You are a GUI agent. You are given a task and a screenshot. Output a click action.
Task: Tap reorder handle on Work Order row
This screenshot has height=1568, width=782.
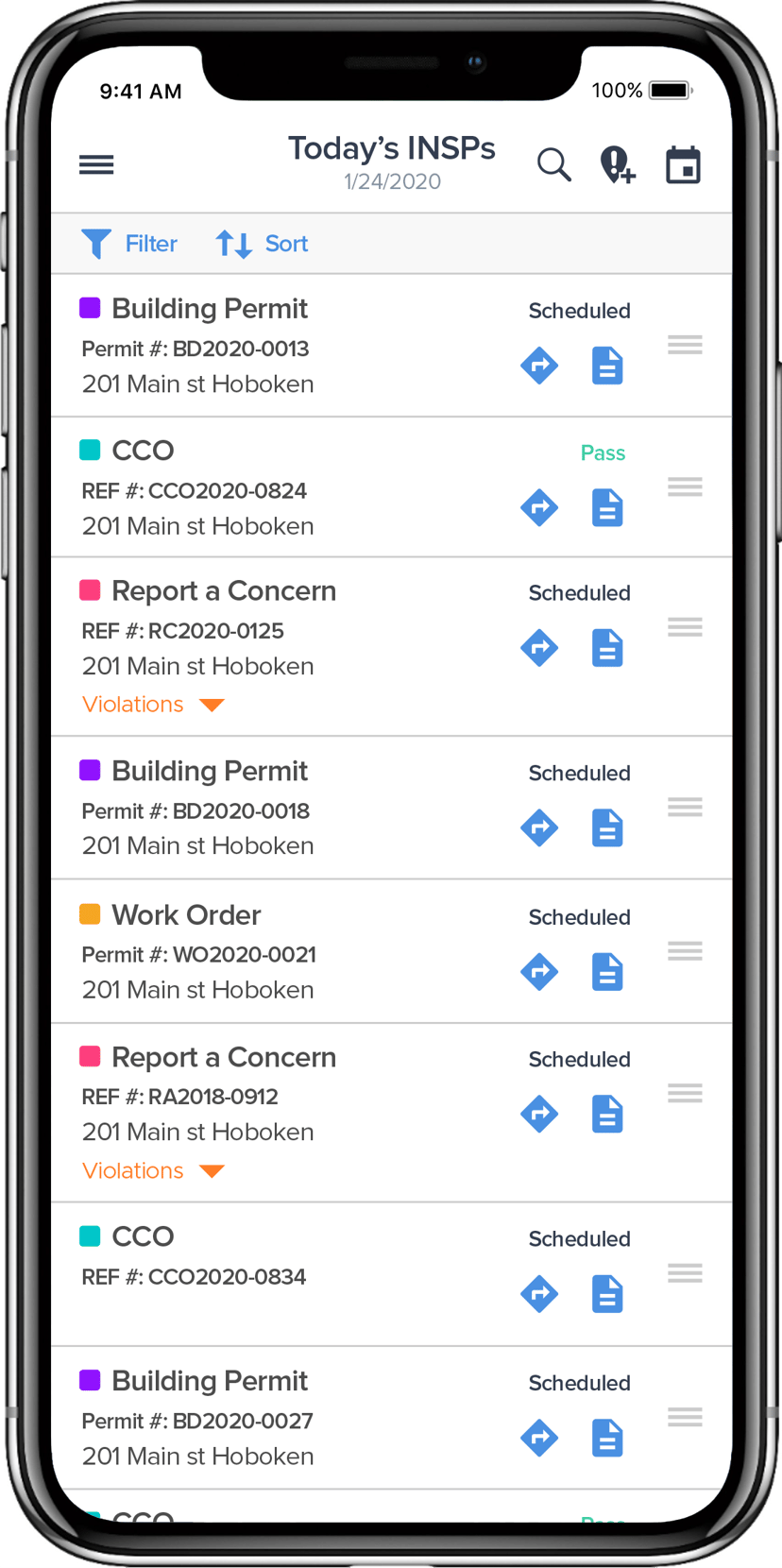click(685, 951)
